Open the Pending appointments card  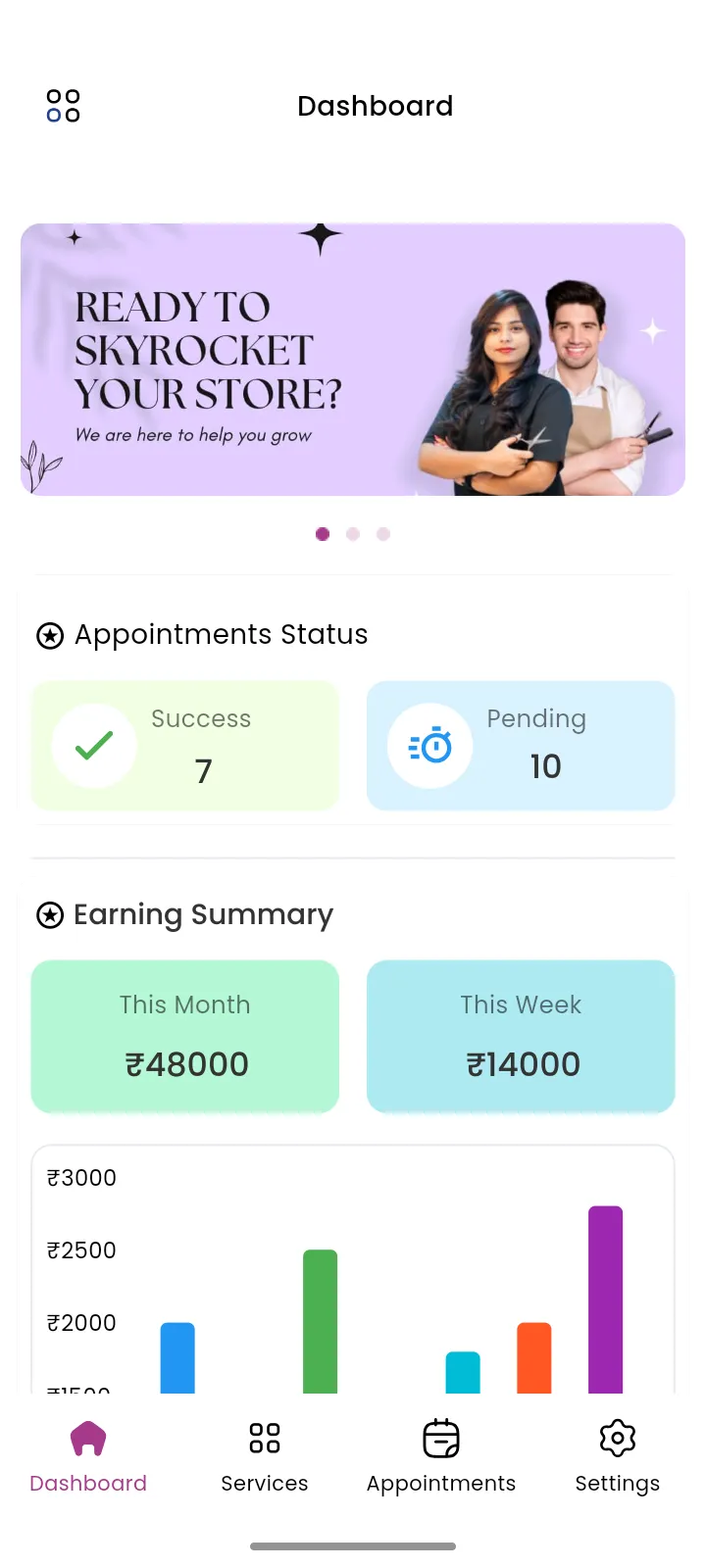tap(521, 746)
